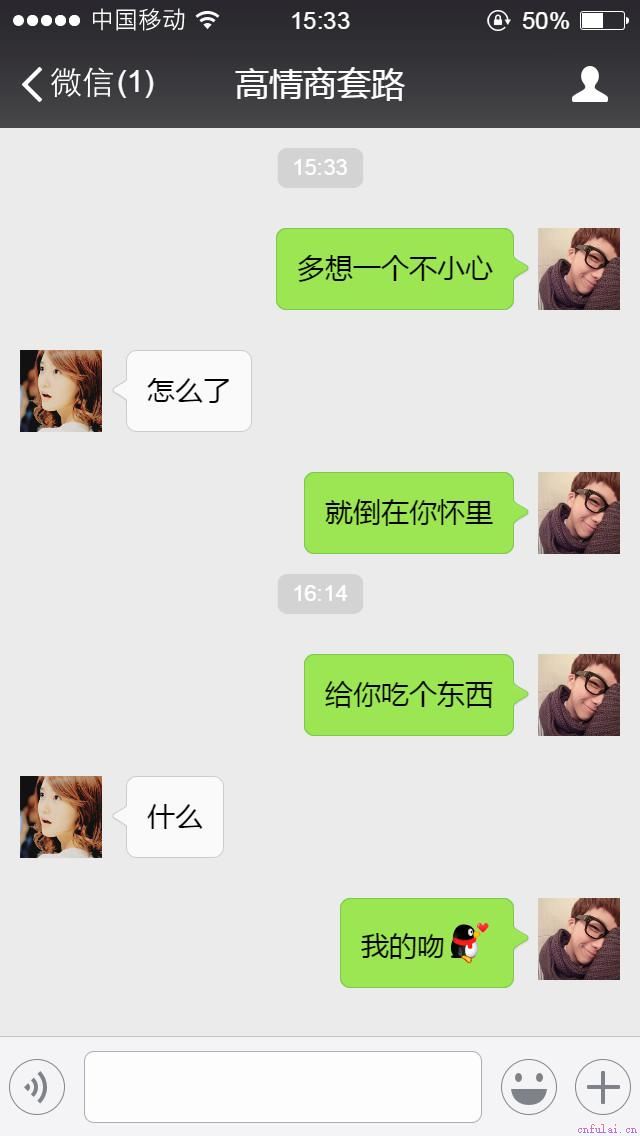The height and width of the screenshot is (1136, 640).
Task: Tap the girl's avatar beside 怎么了
Action: 61,391
